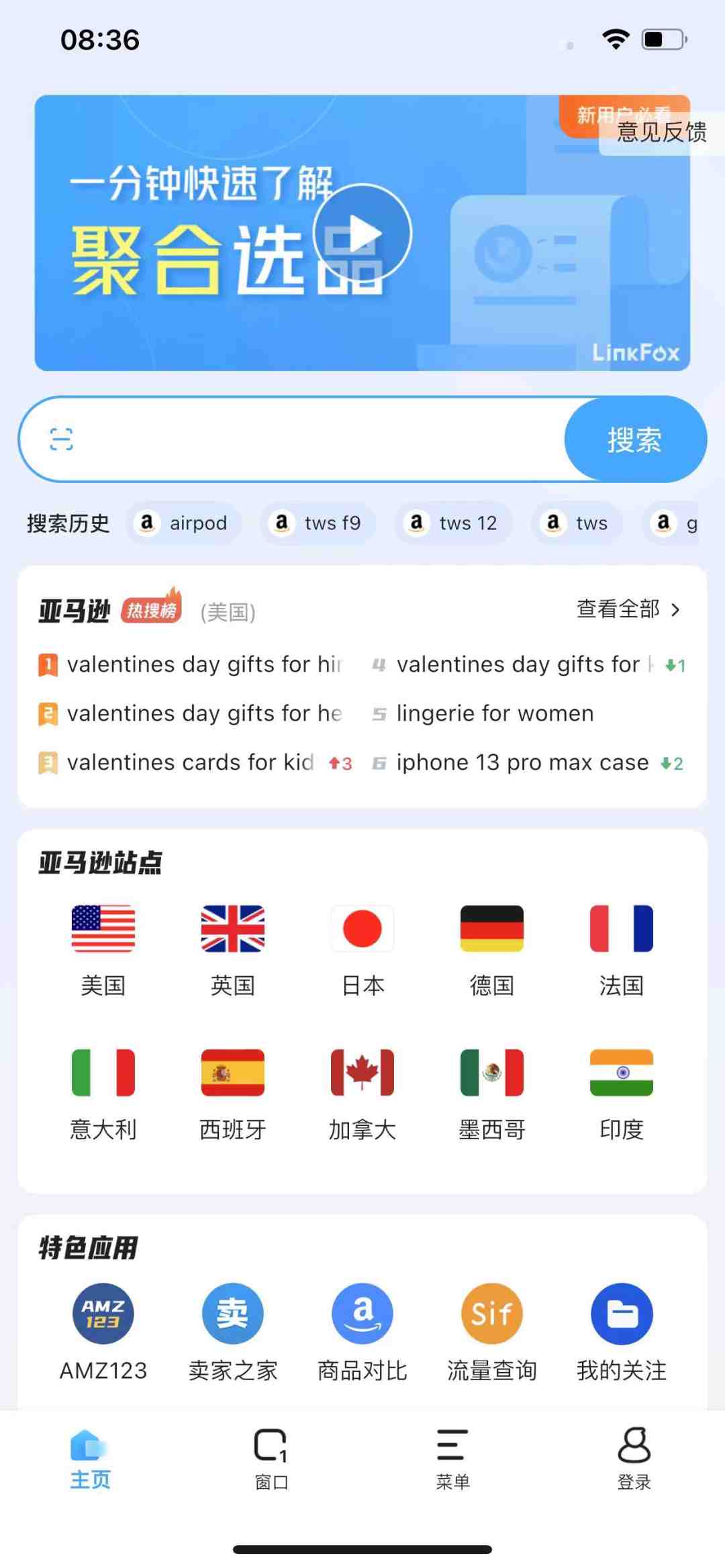Focus the search input field

pos(316,439)
